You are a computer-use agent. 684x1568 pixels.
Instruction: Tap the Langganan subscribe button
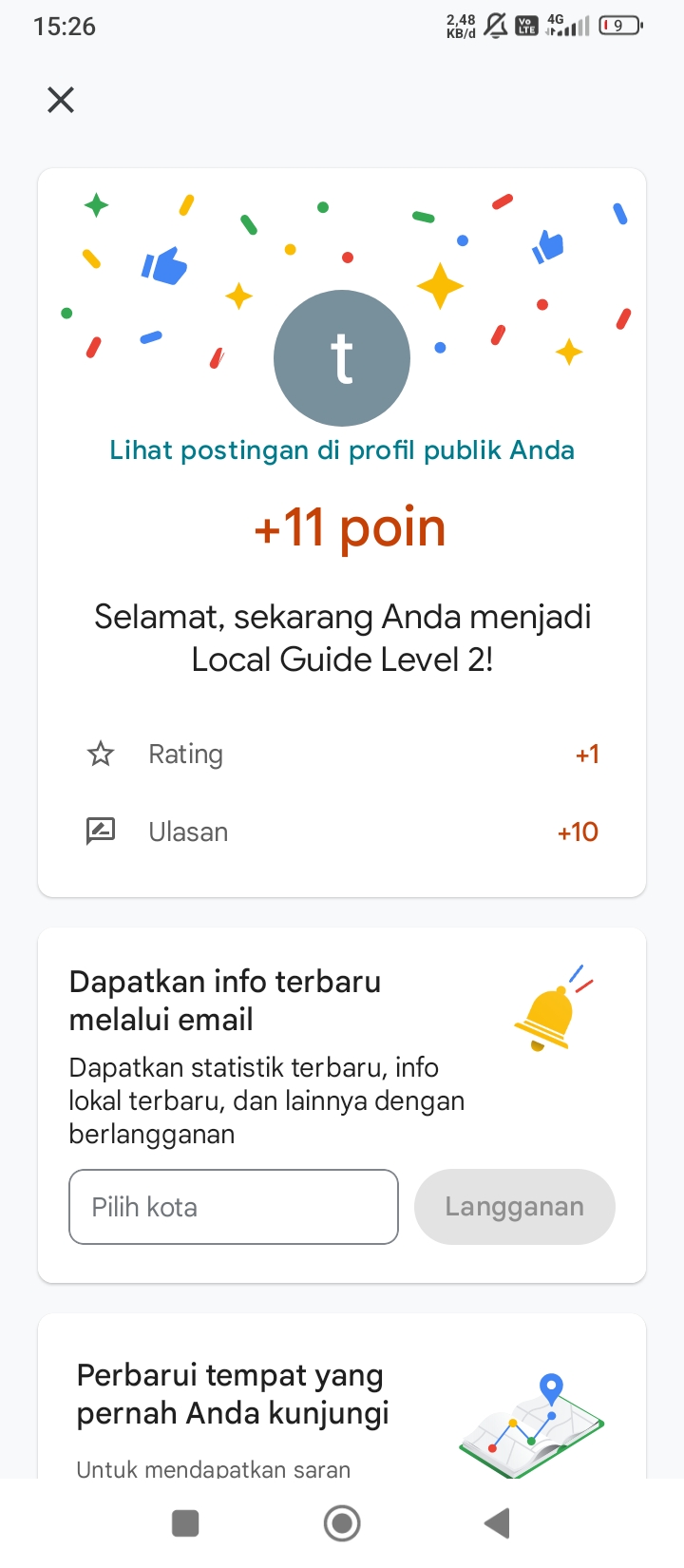pyautogui.click(x=515, y=1207)
